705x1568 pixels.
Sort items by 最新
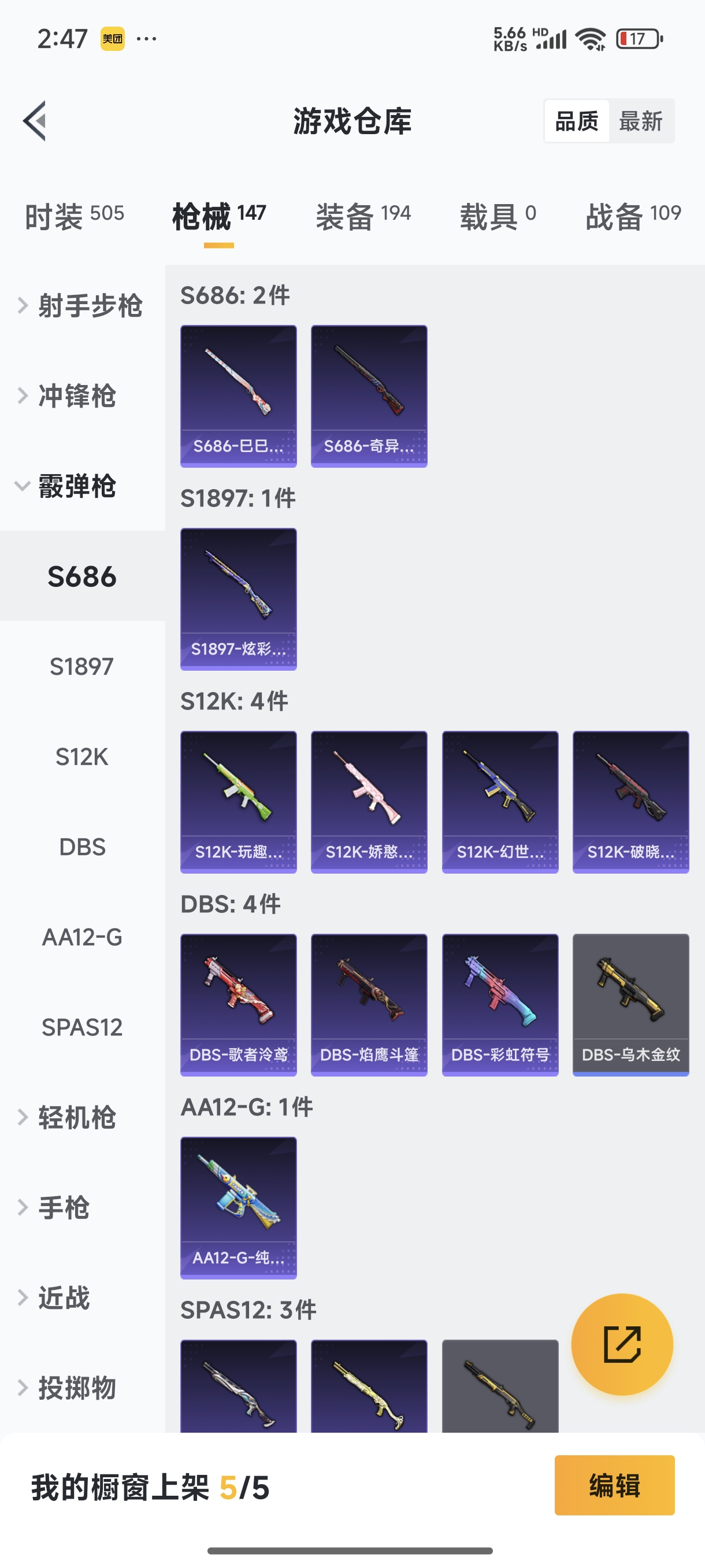pos(640,121)
